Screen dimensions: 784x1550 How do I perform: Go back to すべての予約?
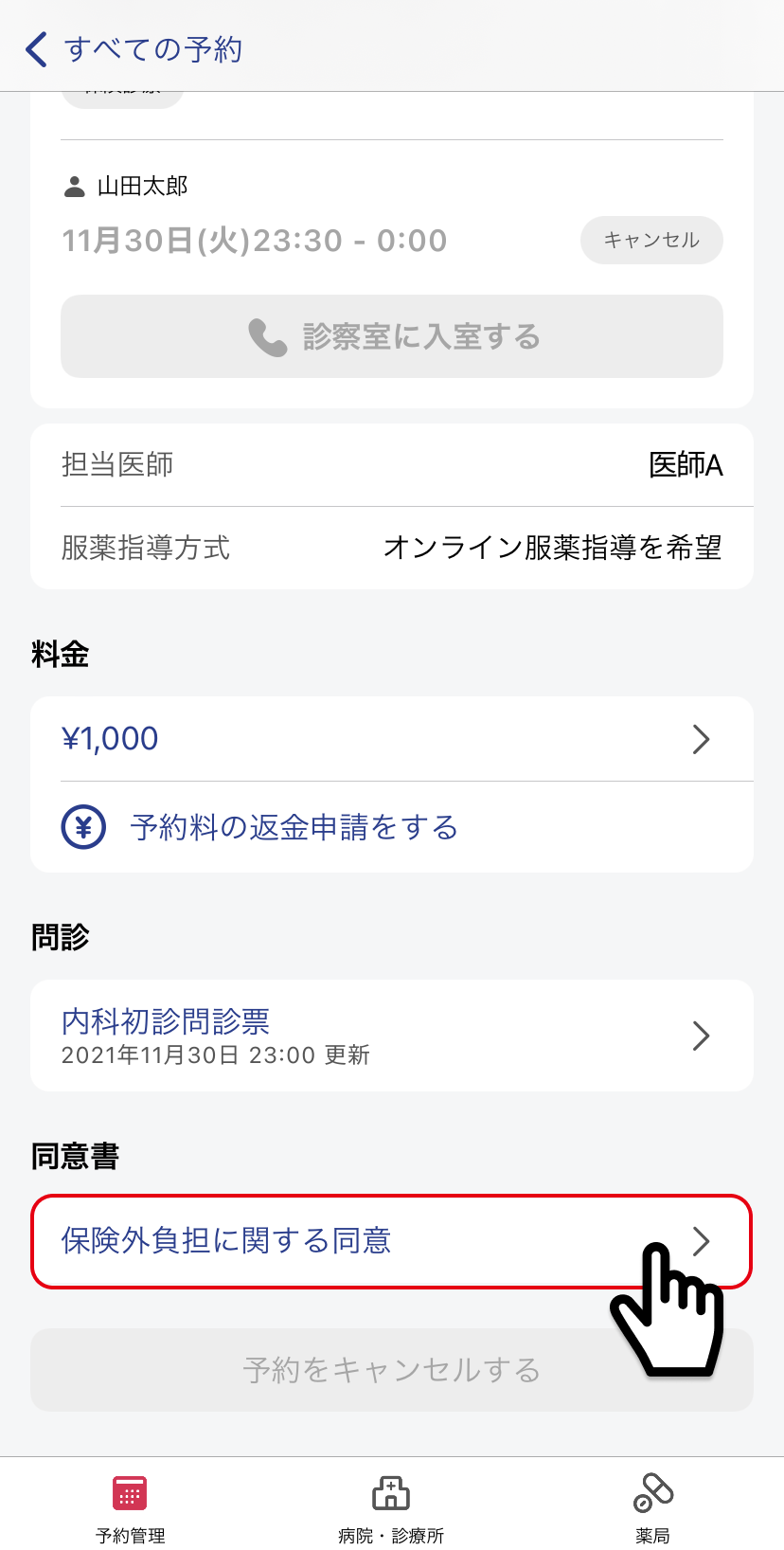tap(134, 49)
